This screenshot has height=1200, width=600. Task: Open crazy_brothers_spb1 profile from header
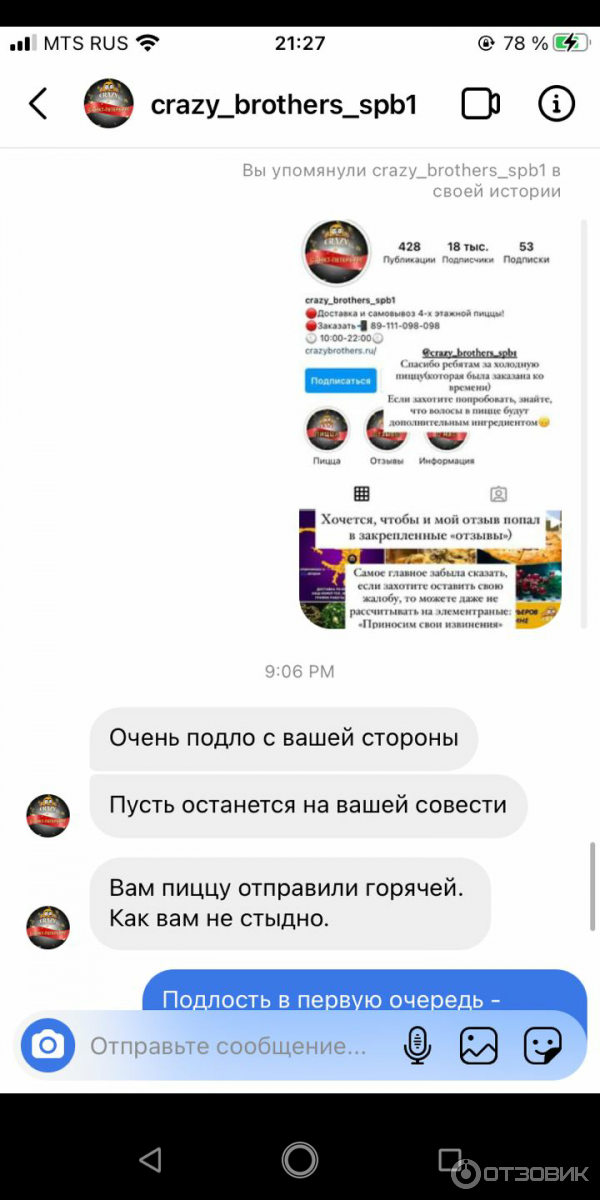pyautogui.click(x=283, y=105)
